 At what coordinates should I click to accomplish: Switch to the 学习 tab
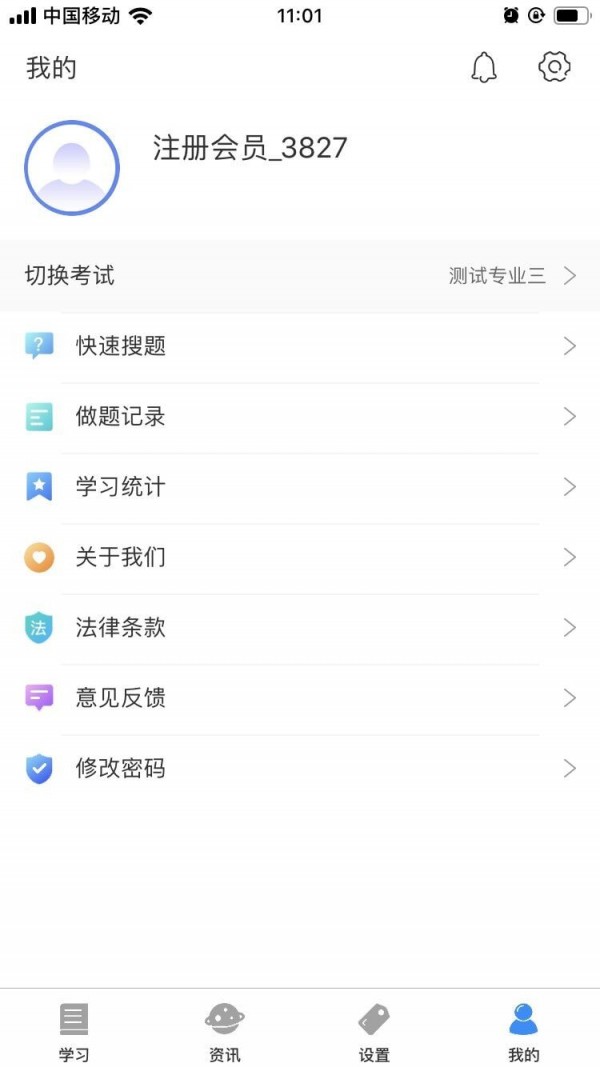(x=74, y=1032)
